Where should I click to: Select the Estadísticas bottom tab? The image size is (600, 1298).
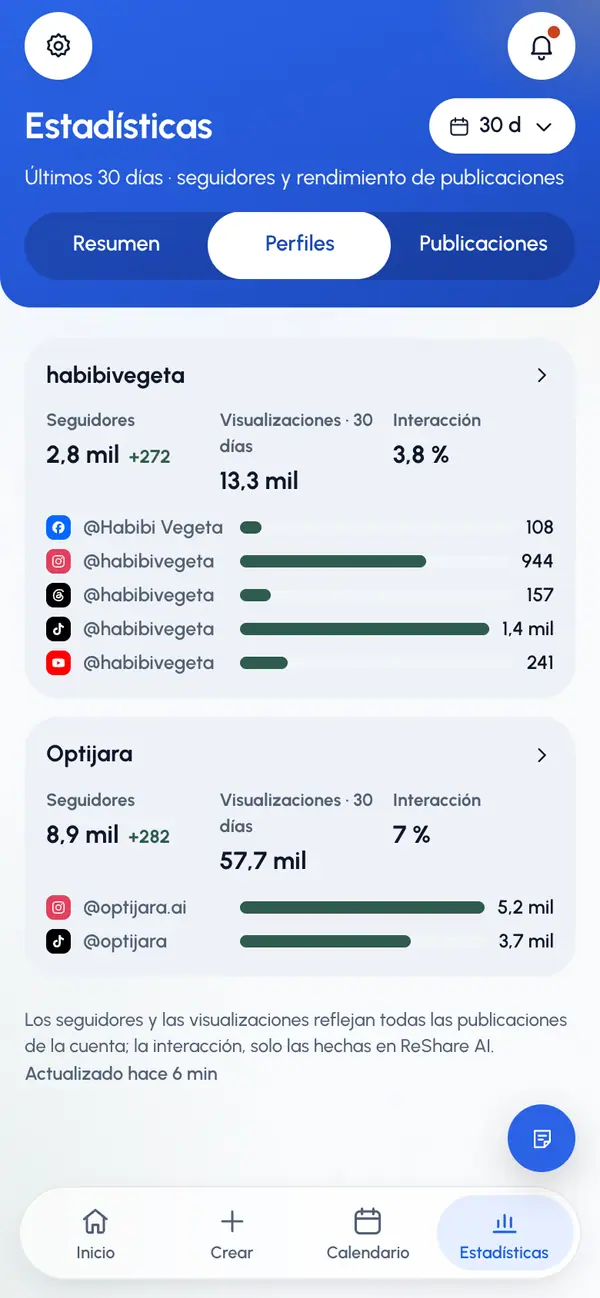point(504,1235)
